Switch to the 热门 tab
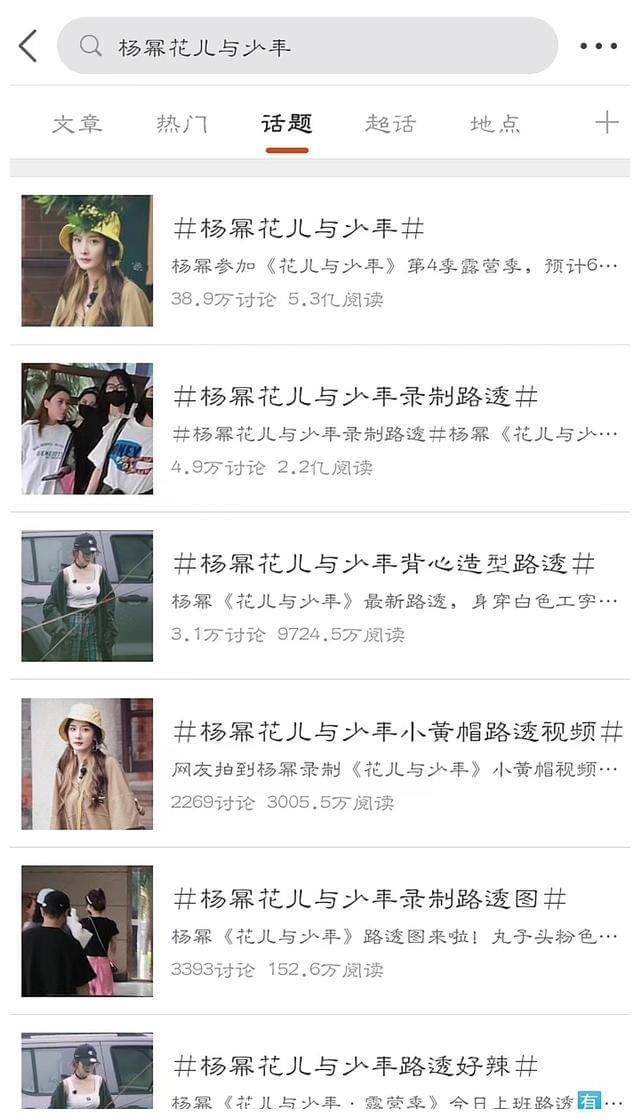Viewport: 640px width, 1119px height. click(x=182, y=124)
